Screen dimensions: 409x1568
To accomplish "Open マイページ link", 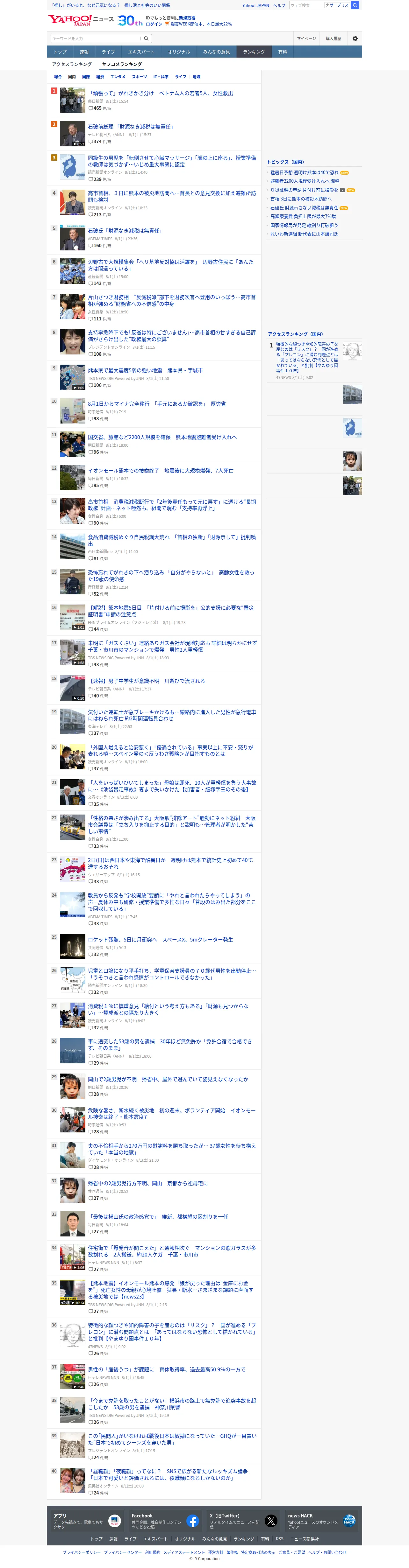I will (x=306, y=38).
